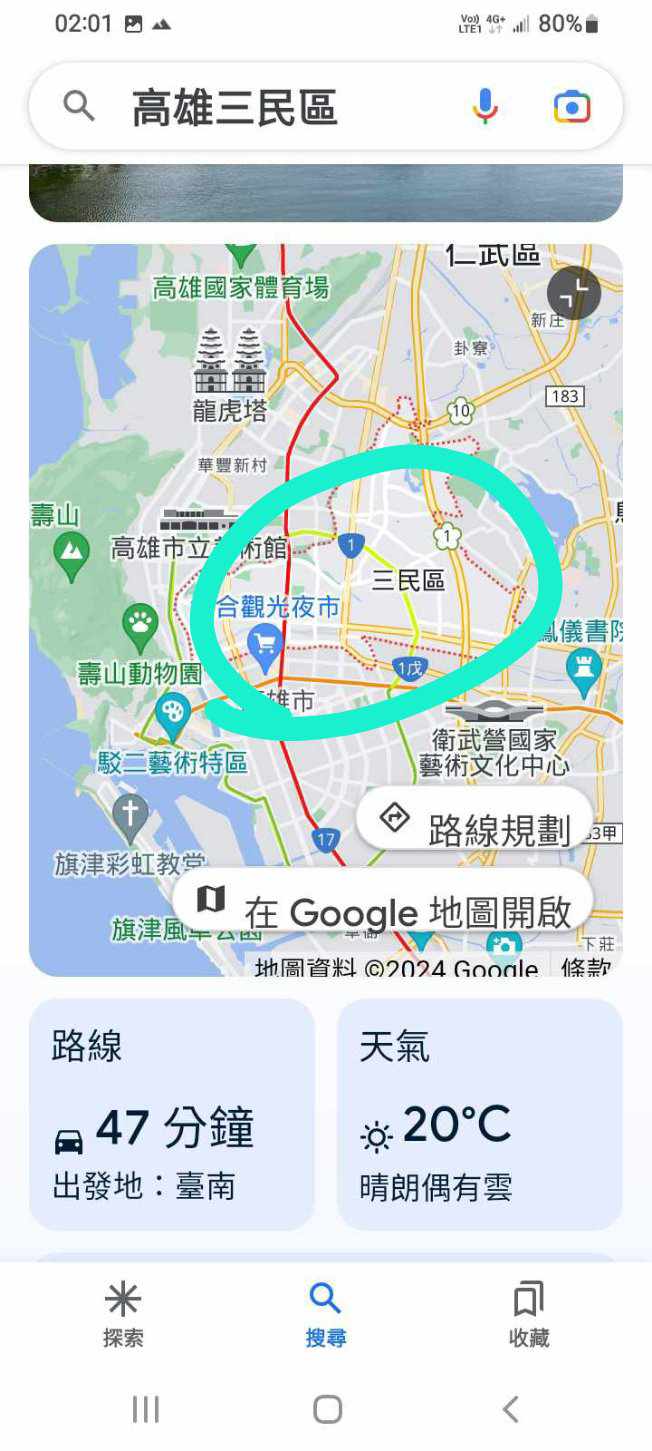Tap the 路線規劃 button
This screenshot has height=1451, width=652.
coord(476,820)
